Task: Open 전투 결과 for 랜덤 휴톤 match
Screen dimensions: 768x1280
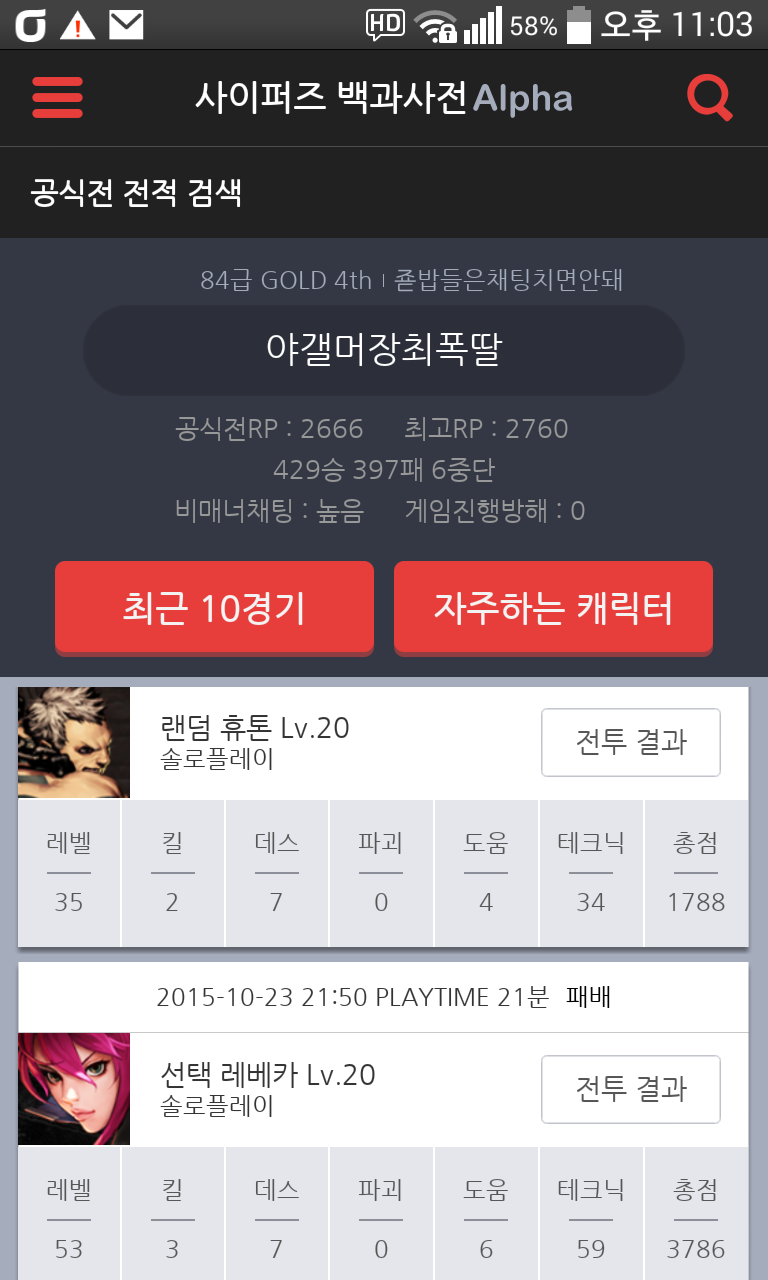Action: pos(631,742)
